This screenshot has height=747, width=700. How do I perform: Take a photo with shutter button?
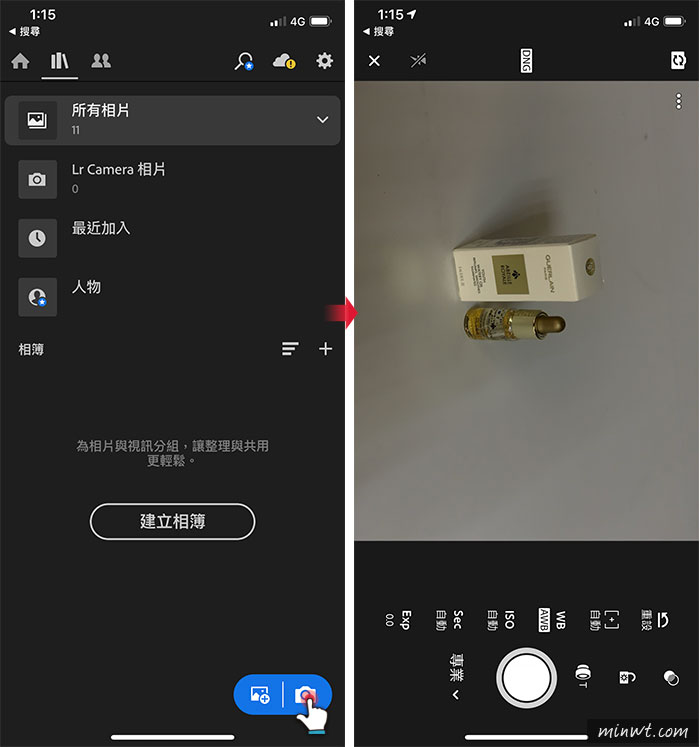click(526, 679)
